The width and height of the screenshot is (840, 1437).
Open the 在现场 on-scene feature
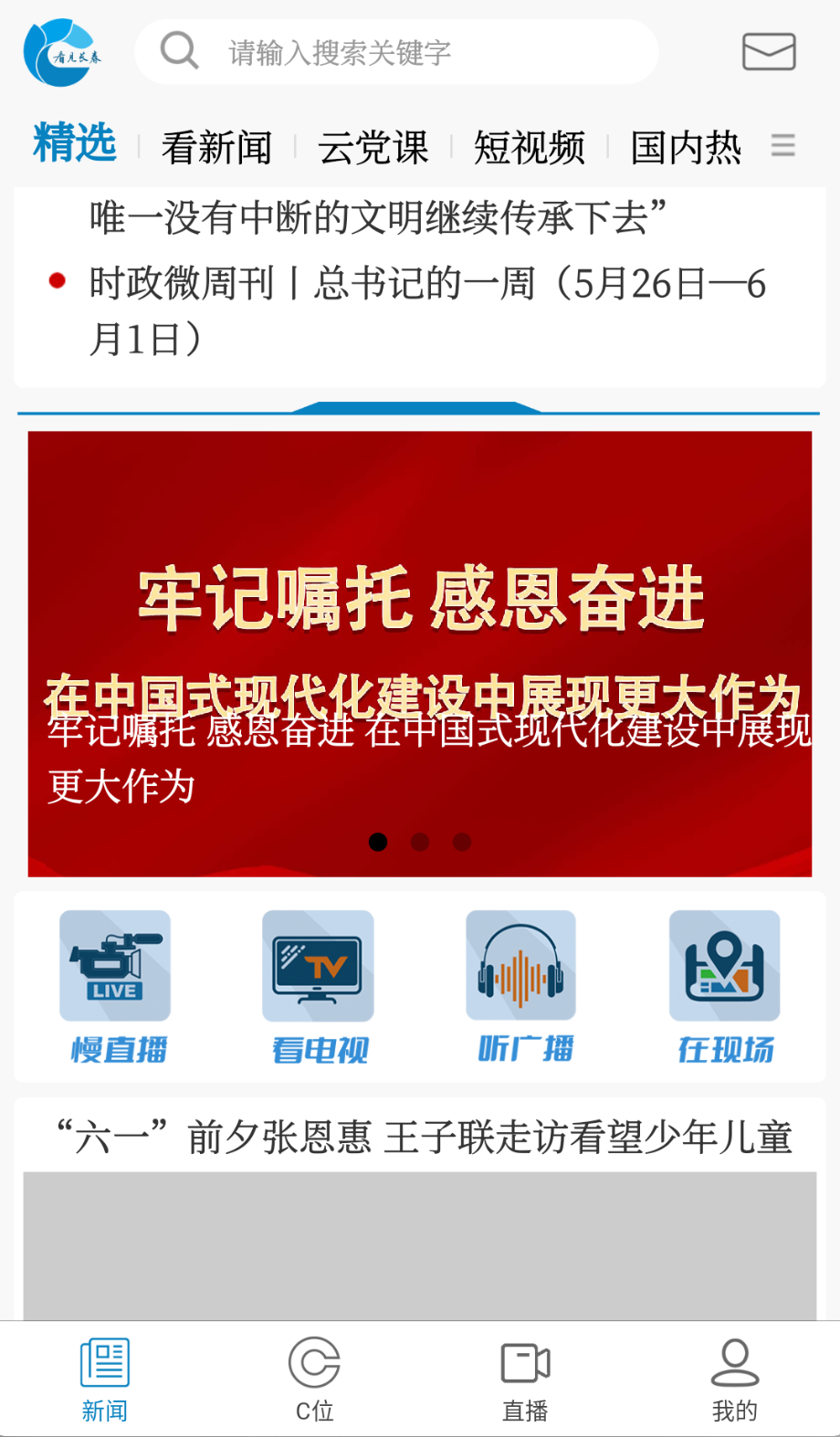pyautogui.click(x=723, y=986)
